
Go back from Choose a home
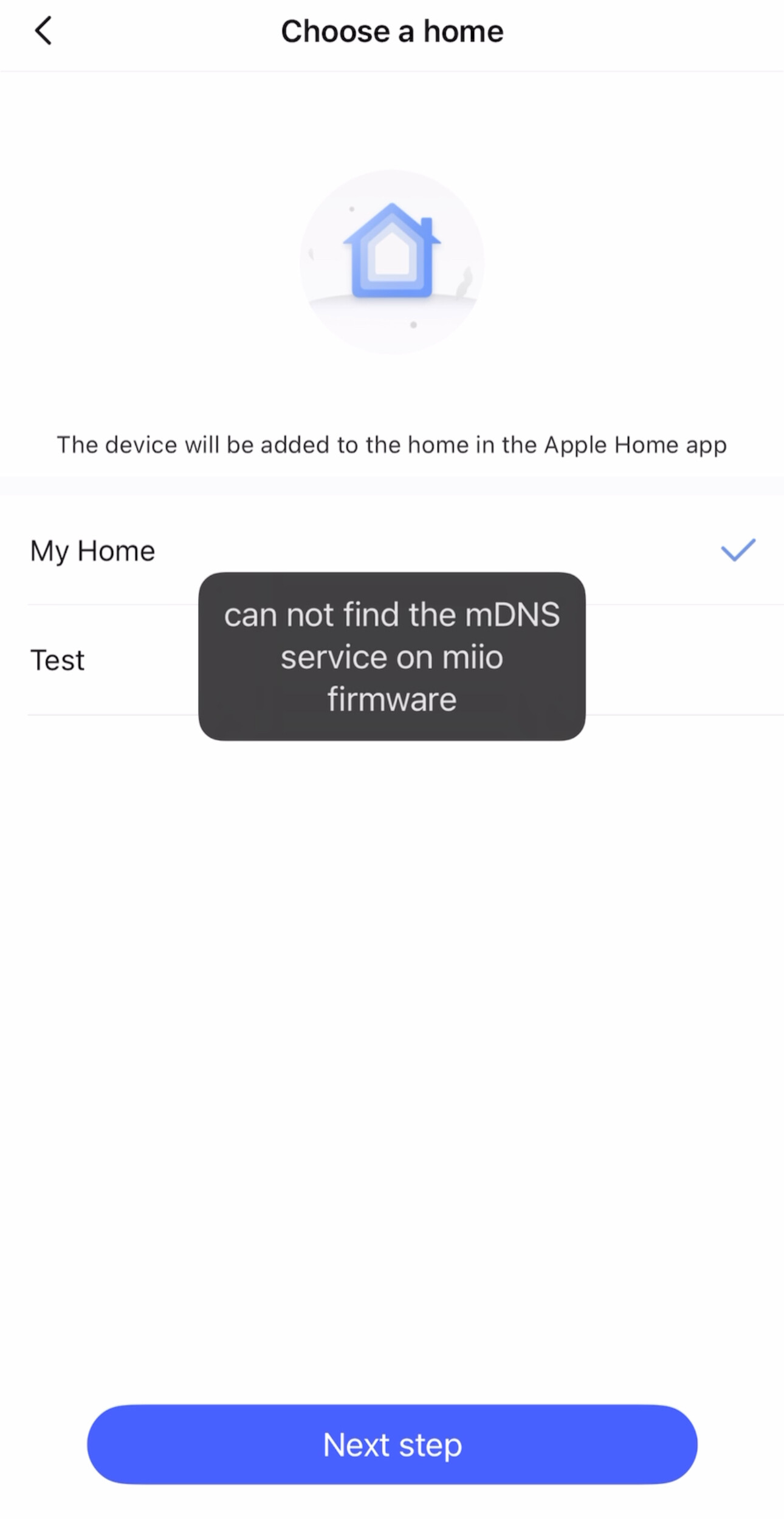(43, 31)
